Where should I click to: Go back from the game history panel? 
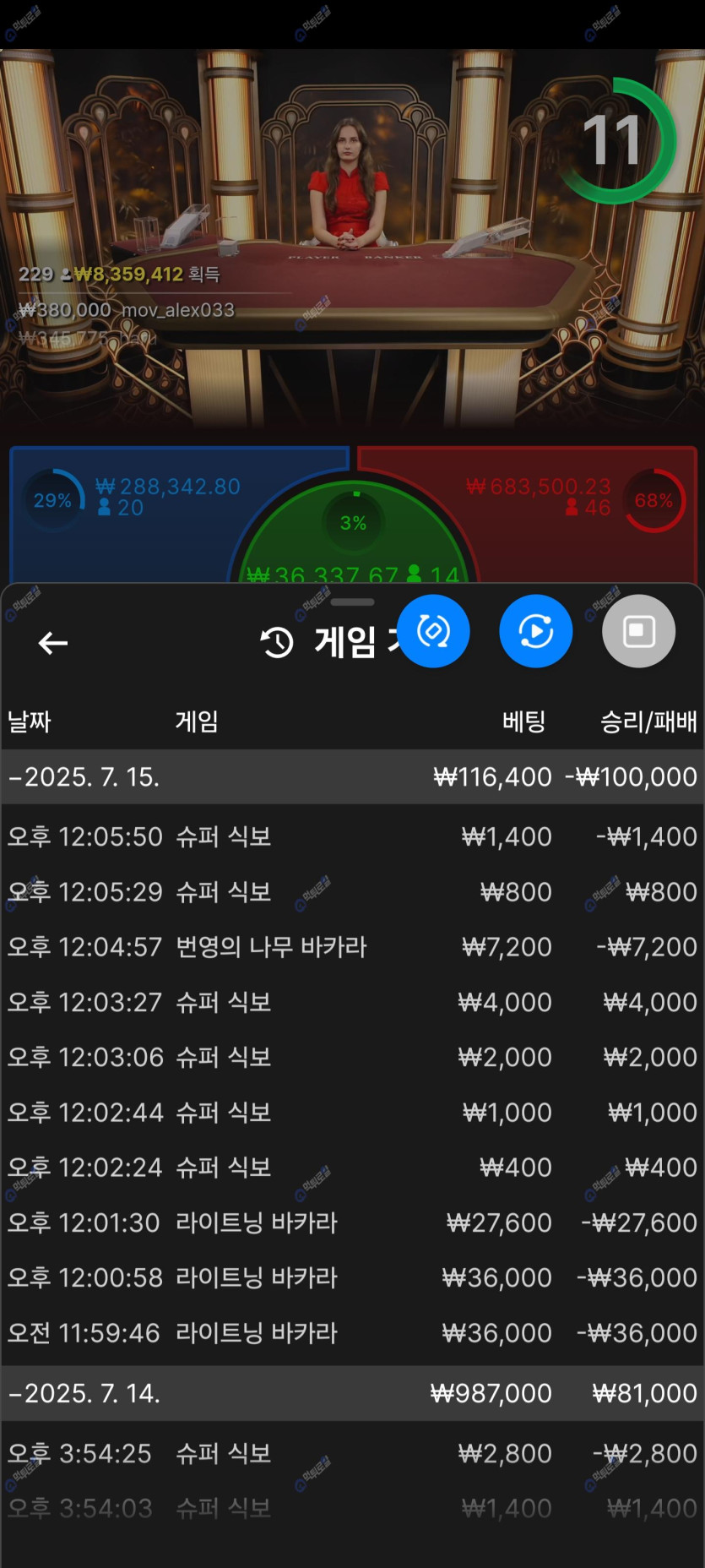click(53, 643)
